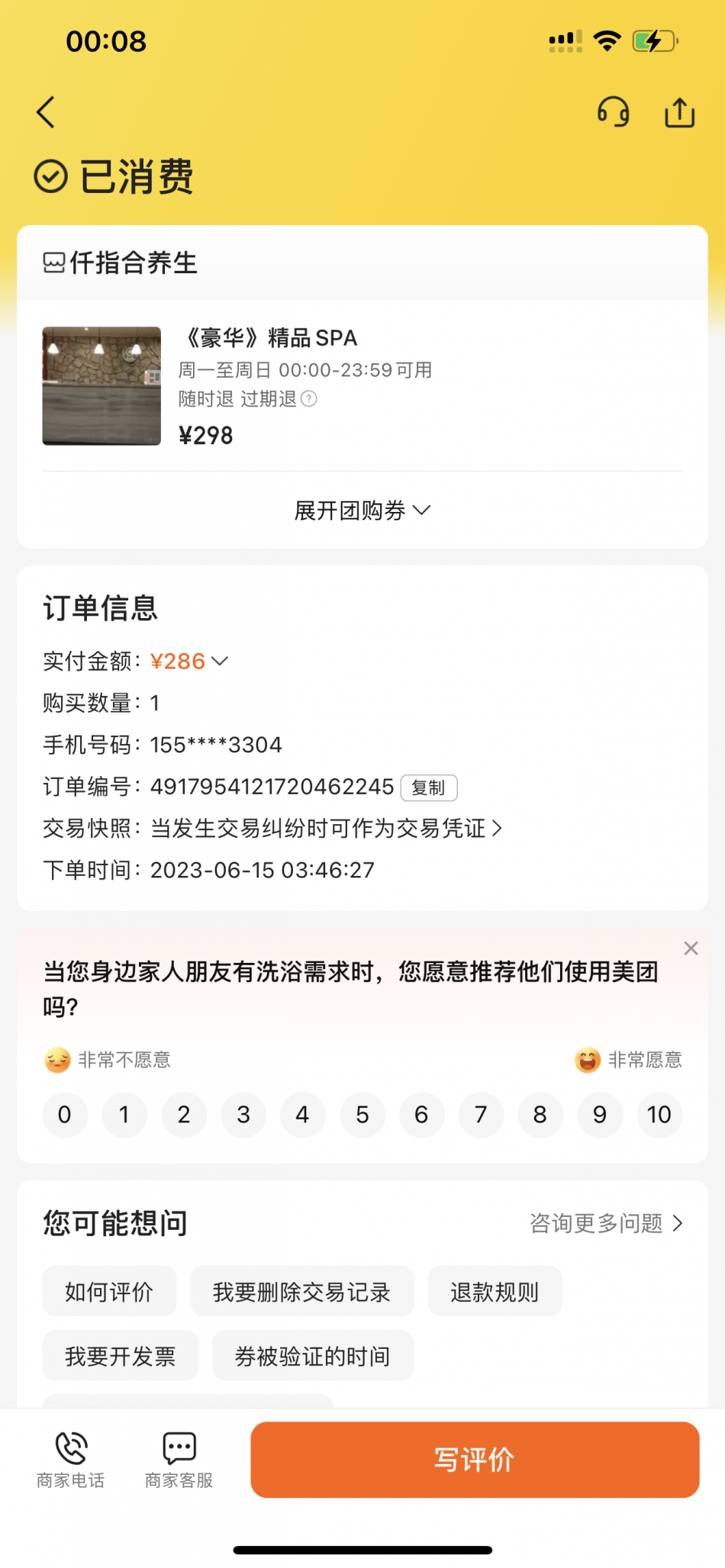Open the customer service headset icon
The height and width of the screenshot is (1568, 725).
[x=613, y=112]
